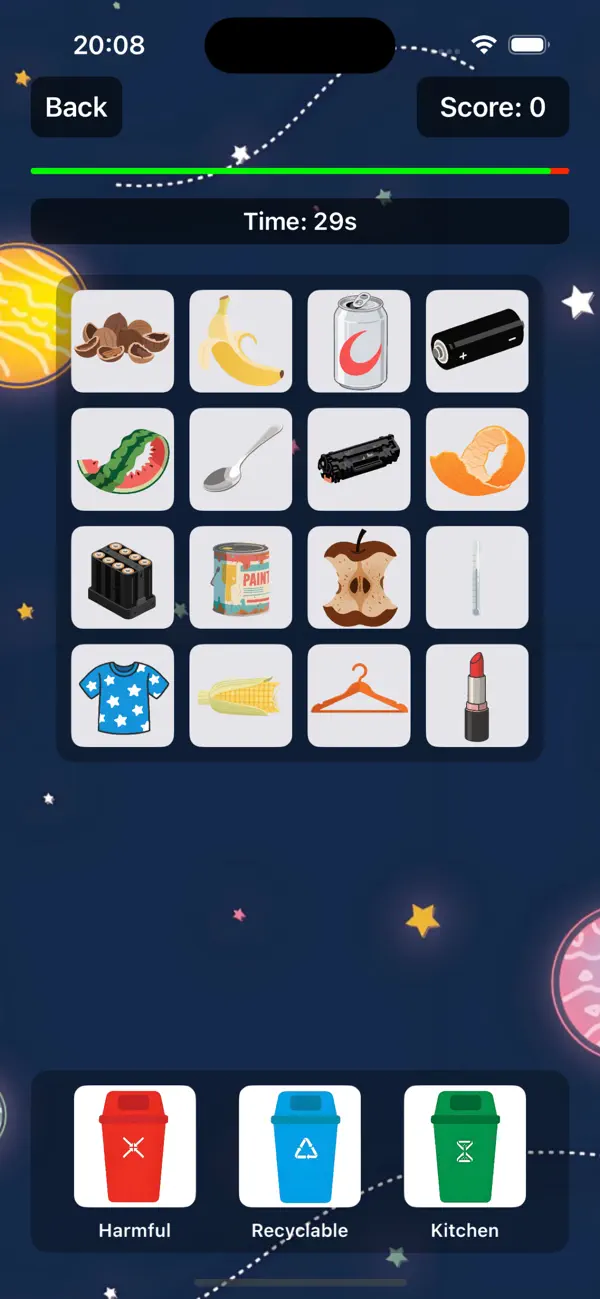Tap the red Harmful bin
Screen dimensions: 600x1299
point(135,1146)
